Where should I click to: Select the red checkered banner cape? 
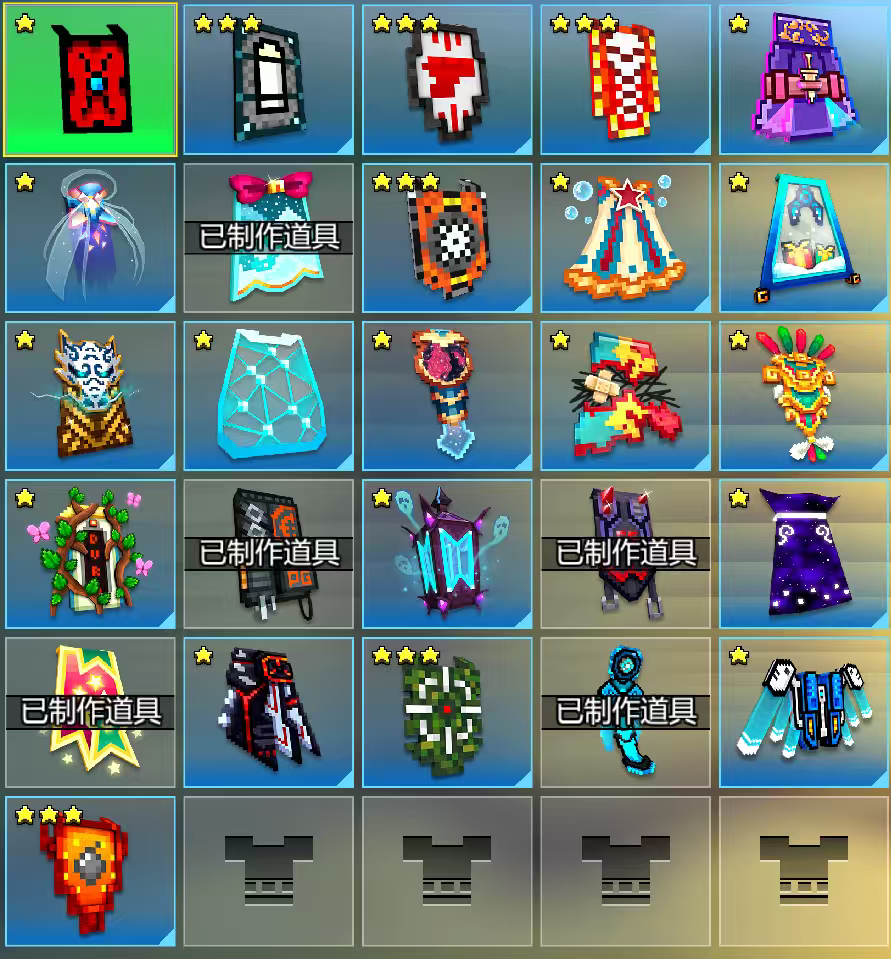click(x=624, y=80)
